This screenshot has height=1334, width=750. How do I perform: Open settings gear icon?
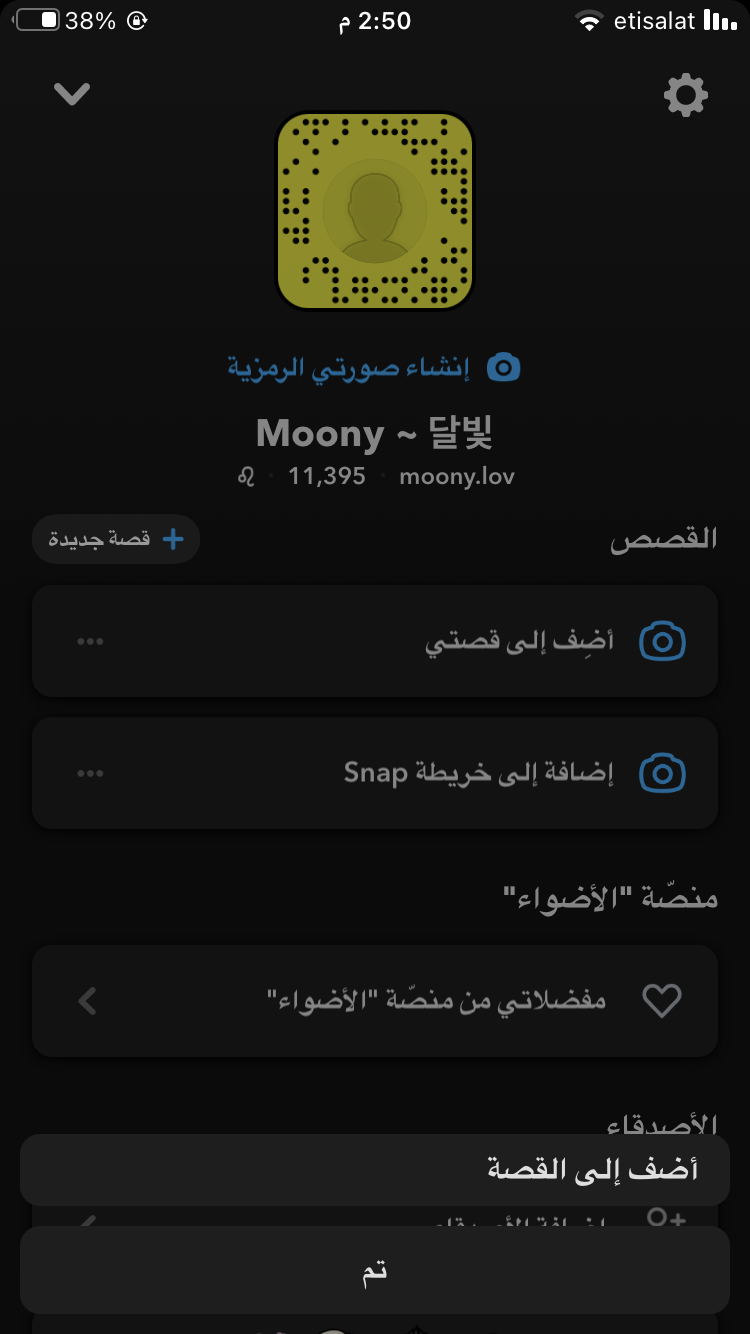pos(686,96)
